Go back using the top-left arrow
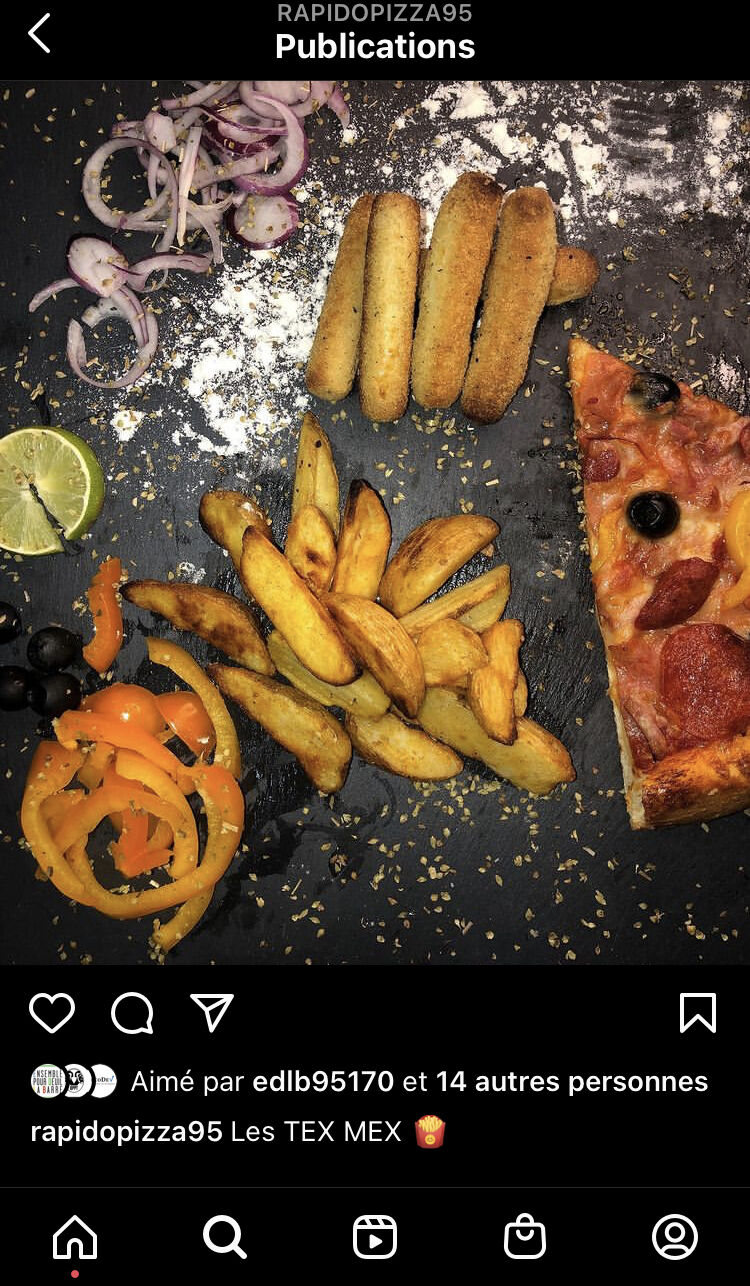The height and width of the screenshot is (1286, 750). point(39,33)
